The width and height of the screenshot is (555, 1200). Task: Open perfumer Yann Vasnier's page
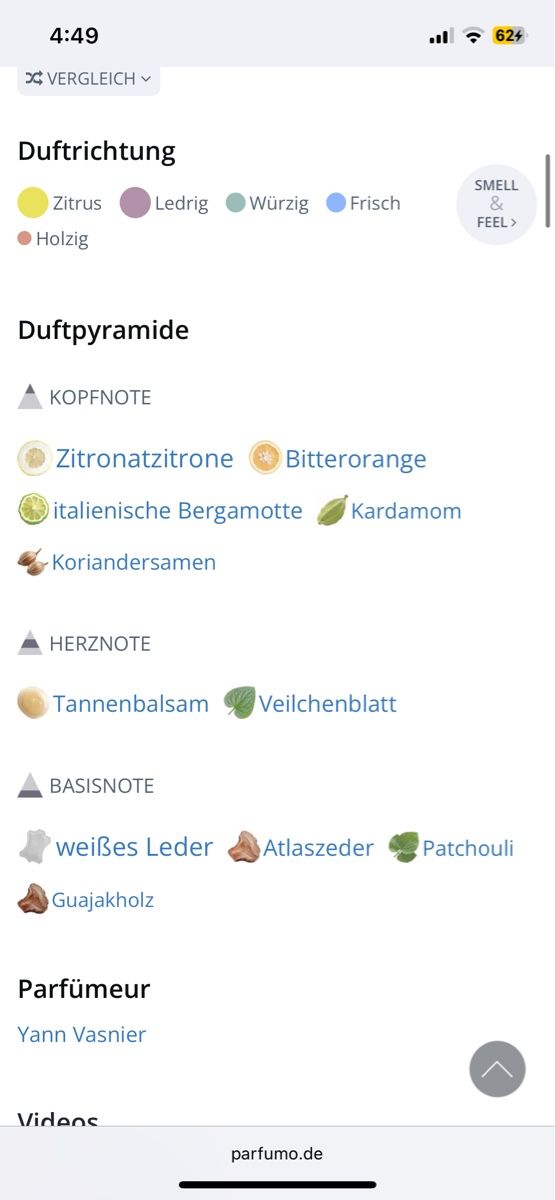[x=82, y=1034]
